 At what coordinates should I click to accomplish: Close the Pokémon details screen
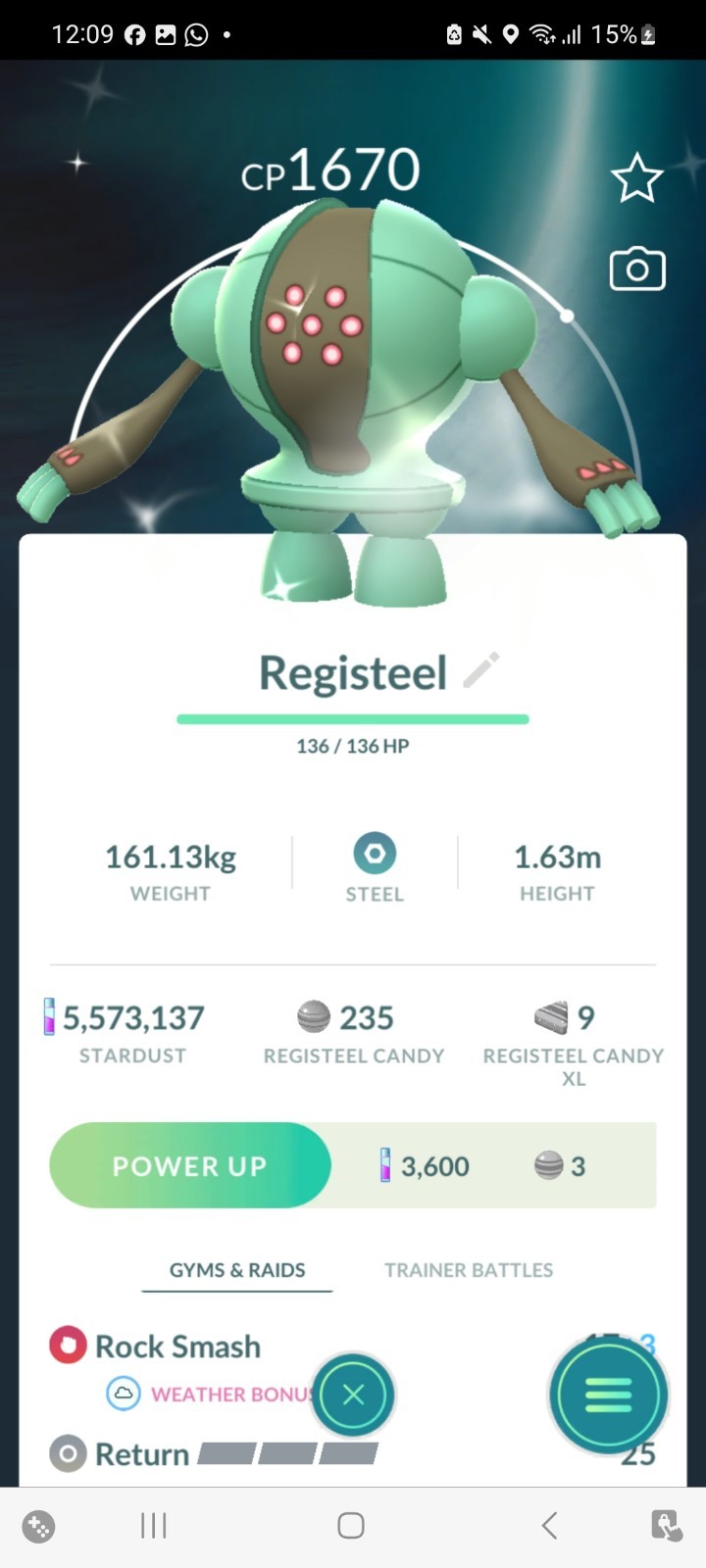click(354, 1395)
